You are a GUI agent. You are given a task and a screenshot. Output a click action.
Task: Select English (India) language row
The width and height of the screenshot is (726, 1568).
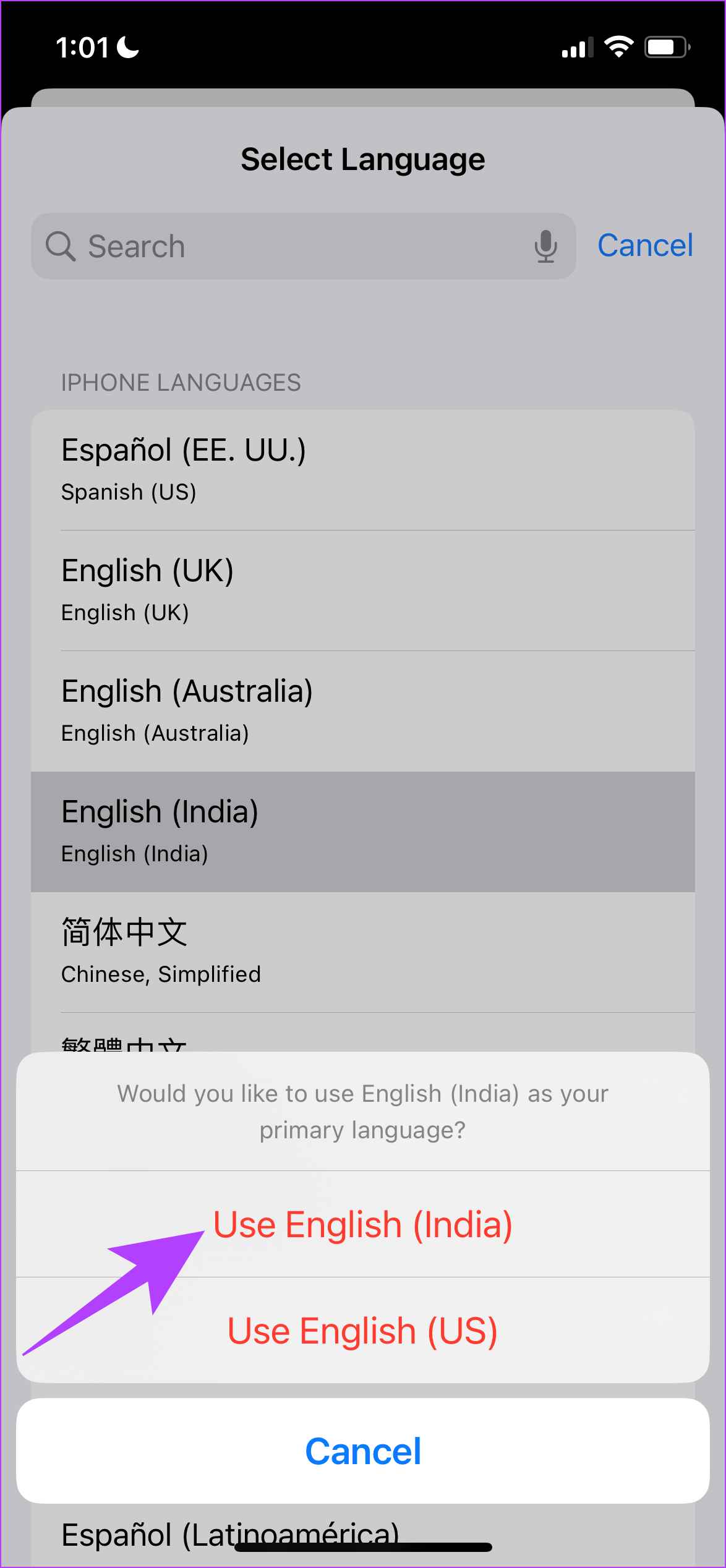(363, 832)
